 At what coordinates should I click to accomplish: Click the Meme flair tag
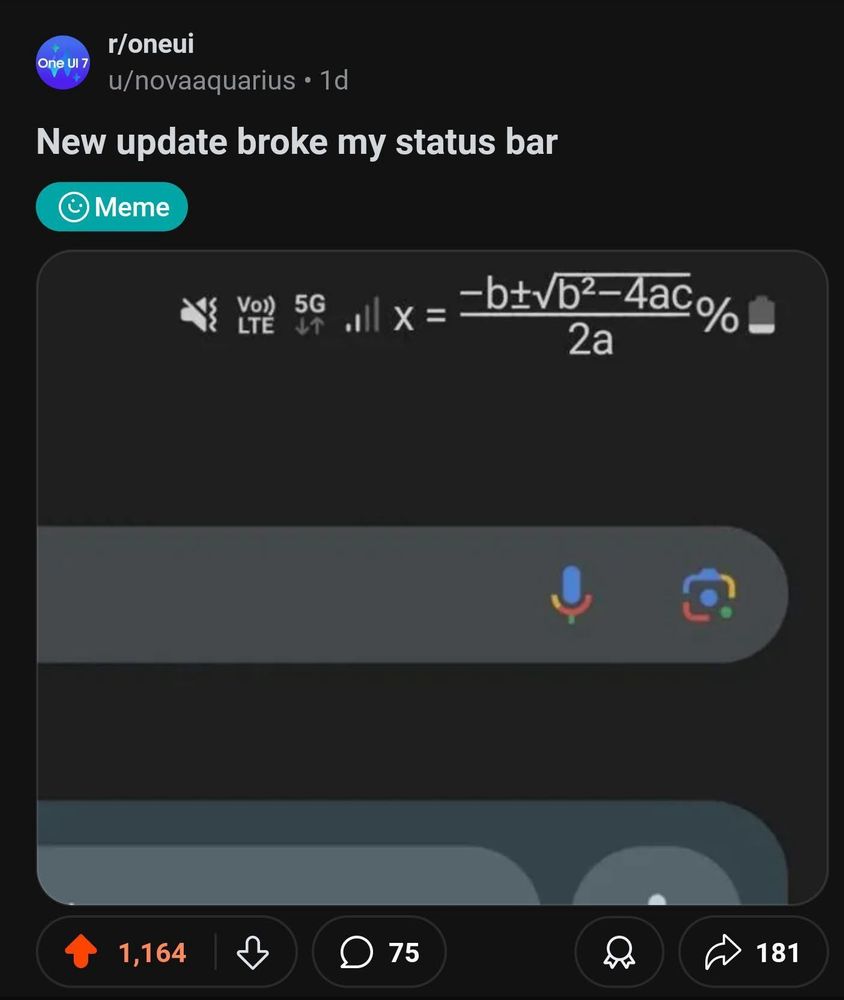tap(111, 207)
